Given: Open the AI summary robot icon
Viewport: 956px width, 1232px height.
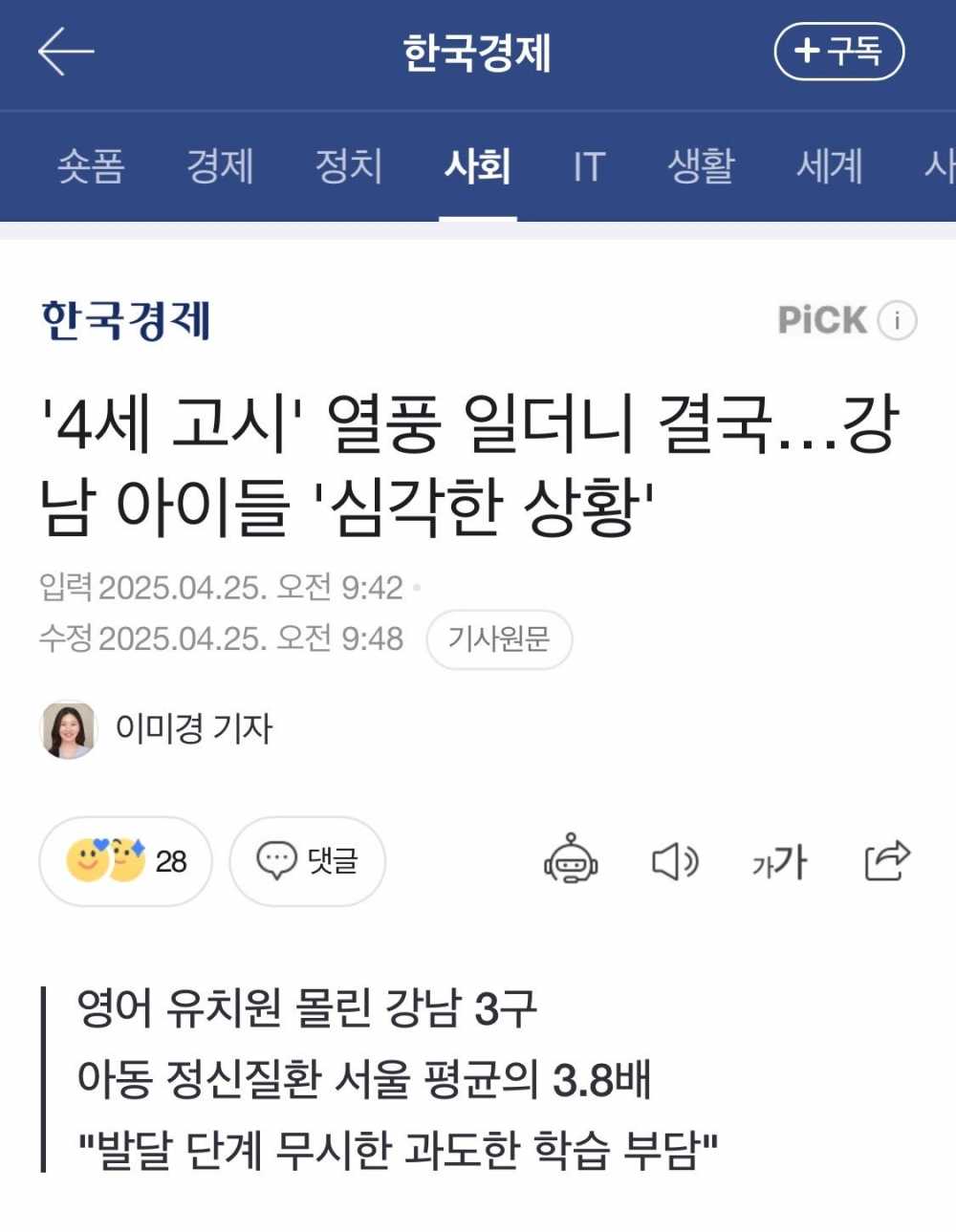Looking at the screenshot, I should pos(571,859).
